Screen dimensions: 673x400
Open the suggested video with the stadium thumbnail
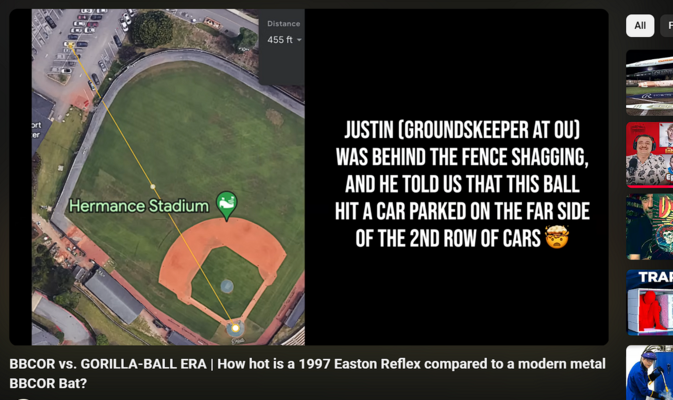coord(649,83)
